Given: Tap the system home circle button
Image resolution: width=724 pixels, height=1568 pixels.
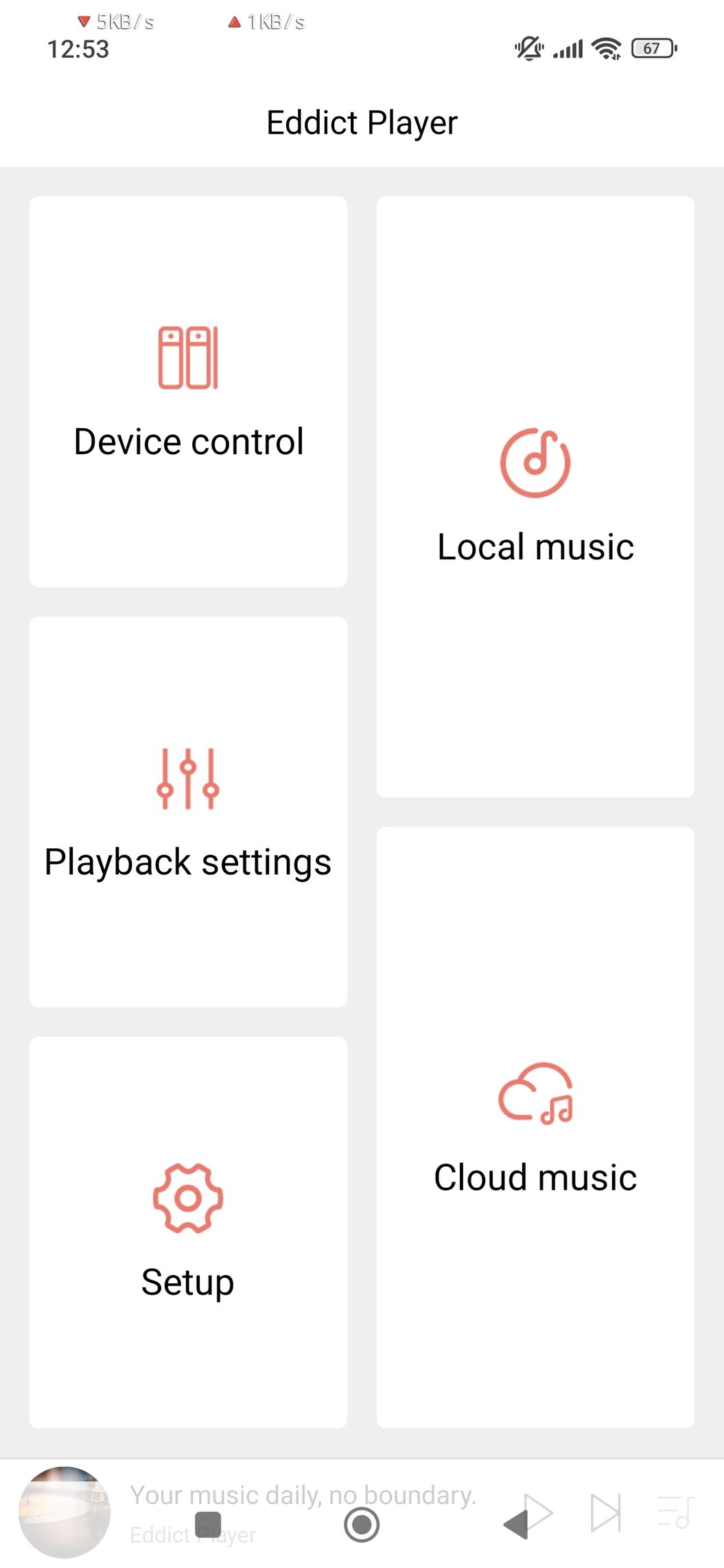Looking at the screenshot, I should pos(362,1525).
